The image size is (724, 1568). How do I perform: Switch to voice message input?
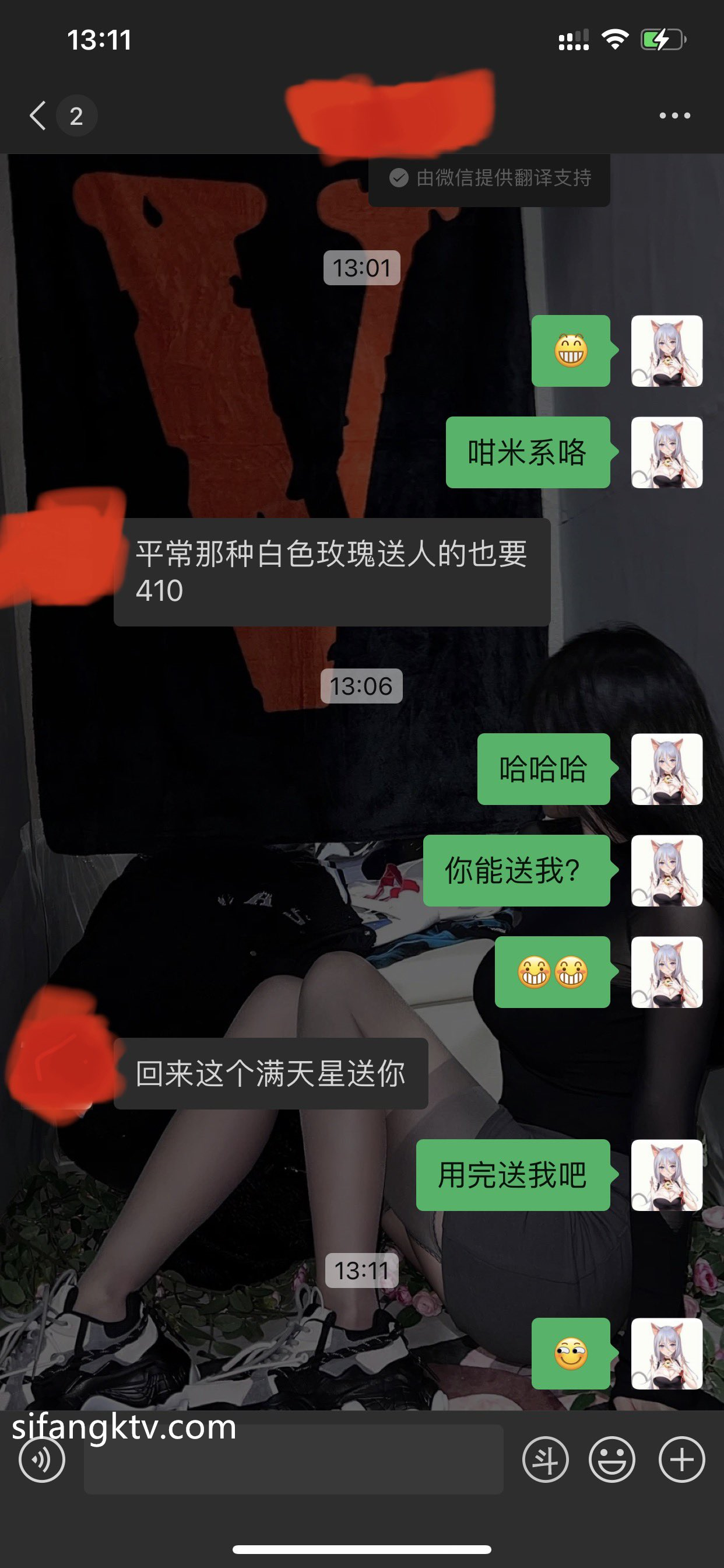41,1459
